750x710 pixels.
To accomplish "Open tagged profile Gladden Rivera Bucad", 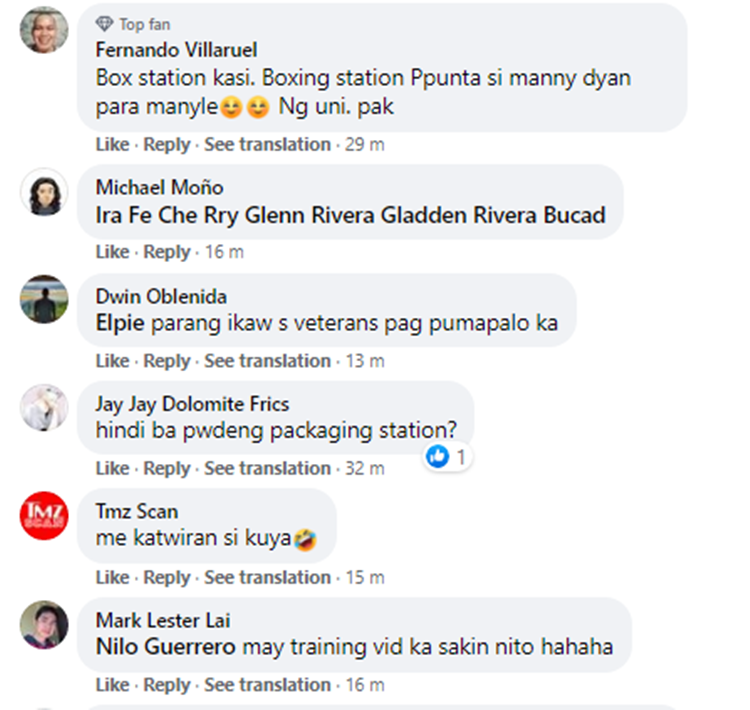I will [496, 215].
